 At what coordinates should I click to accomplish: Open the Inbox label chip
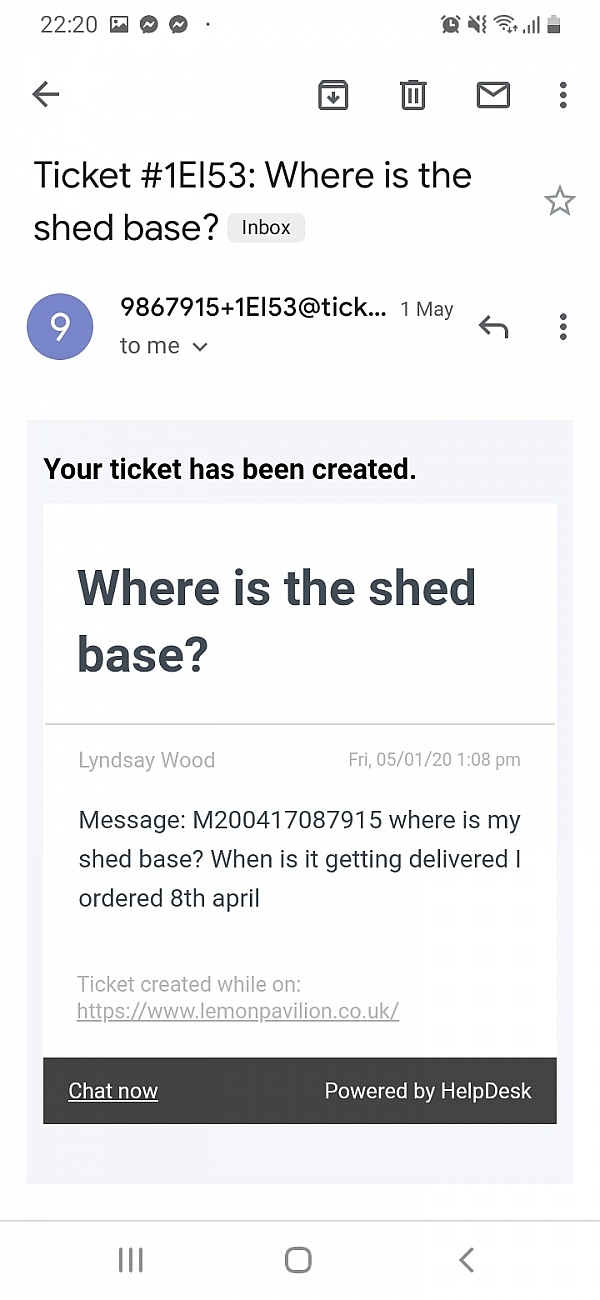(266, 228)
